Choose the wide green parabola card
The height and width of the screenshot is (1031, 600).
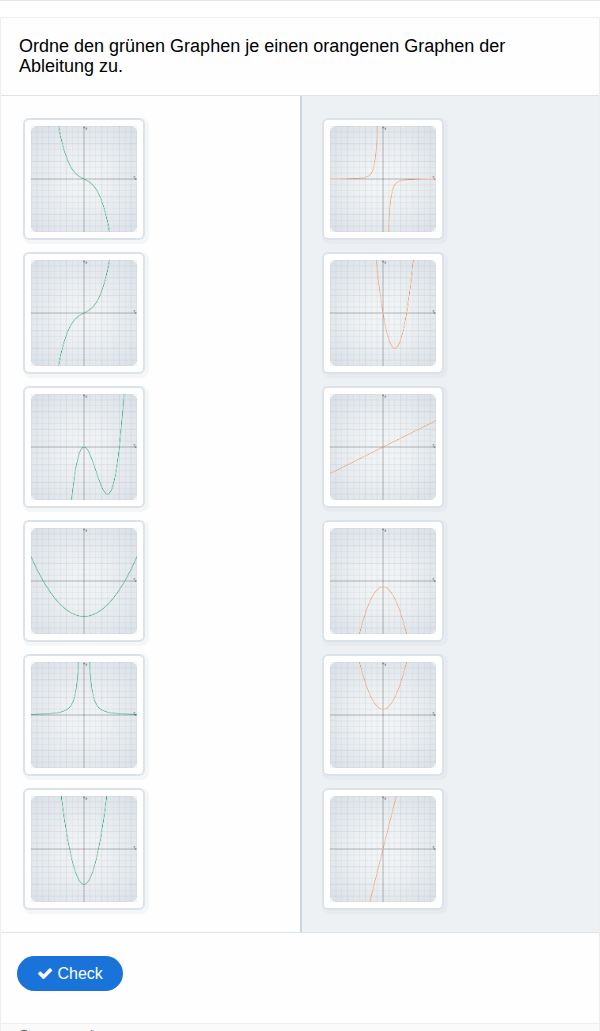(84, 581)
